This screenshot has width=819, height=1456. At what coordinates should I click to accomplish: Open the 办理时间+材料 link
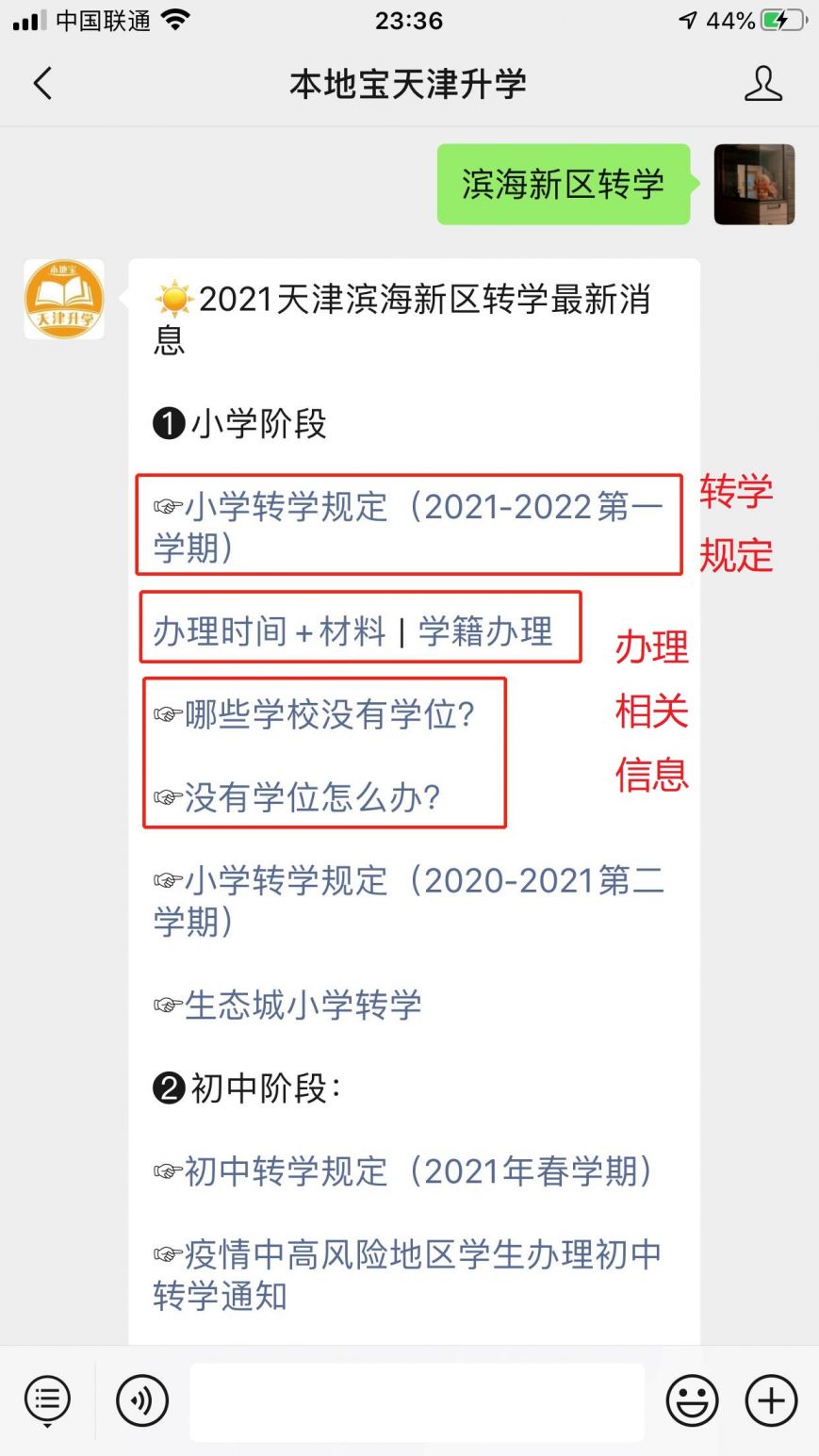[270, 631]
